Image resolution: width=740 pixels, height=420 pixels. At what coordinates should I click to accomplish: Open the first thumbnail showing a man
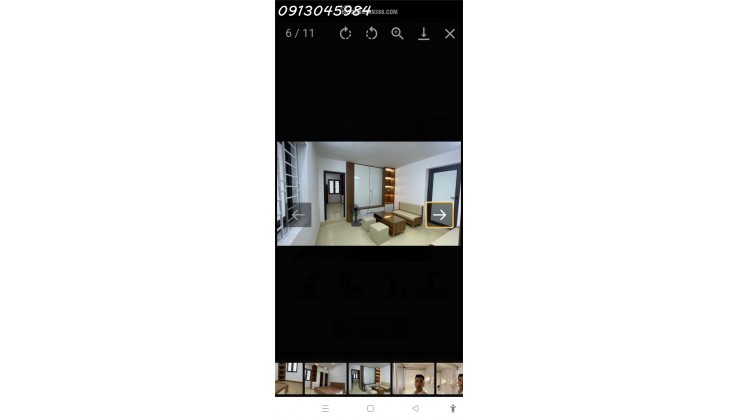[x=413, y=379]
